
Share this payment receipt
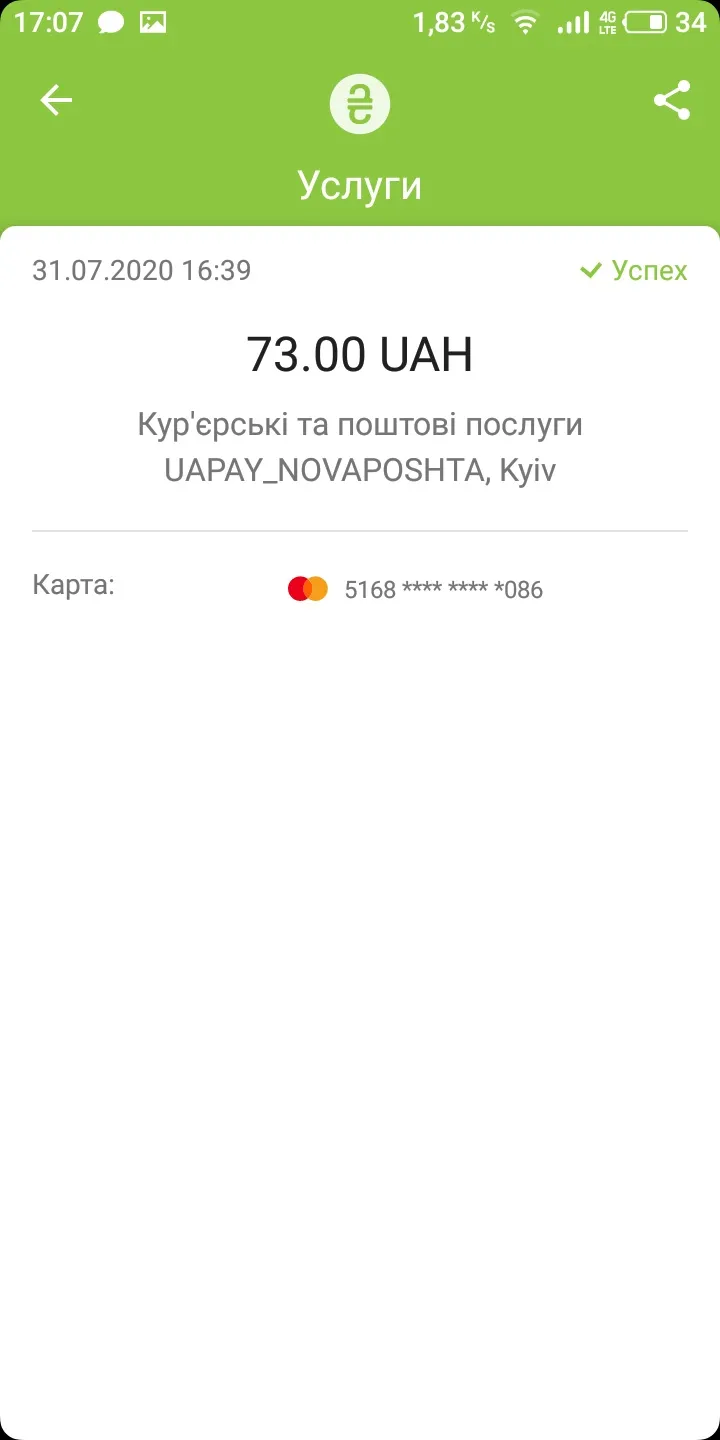pos(672,100)
